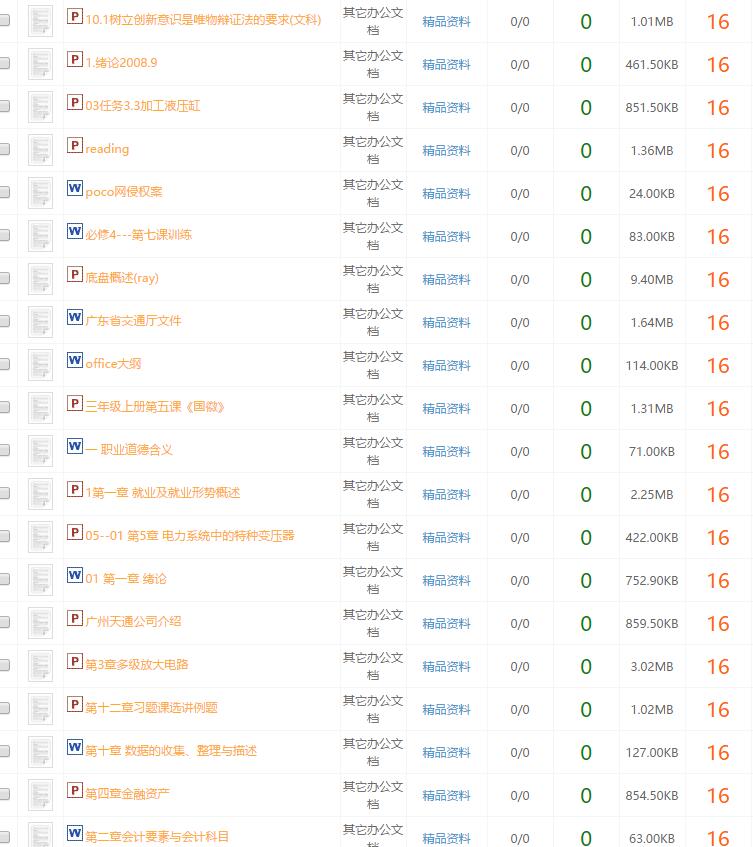Viewport: 753px width, 847px height.
Task: Open '必修4---第七课训练' document
Action: click(138, 234)
